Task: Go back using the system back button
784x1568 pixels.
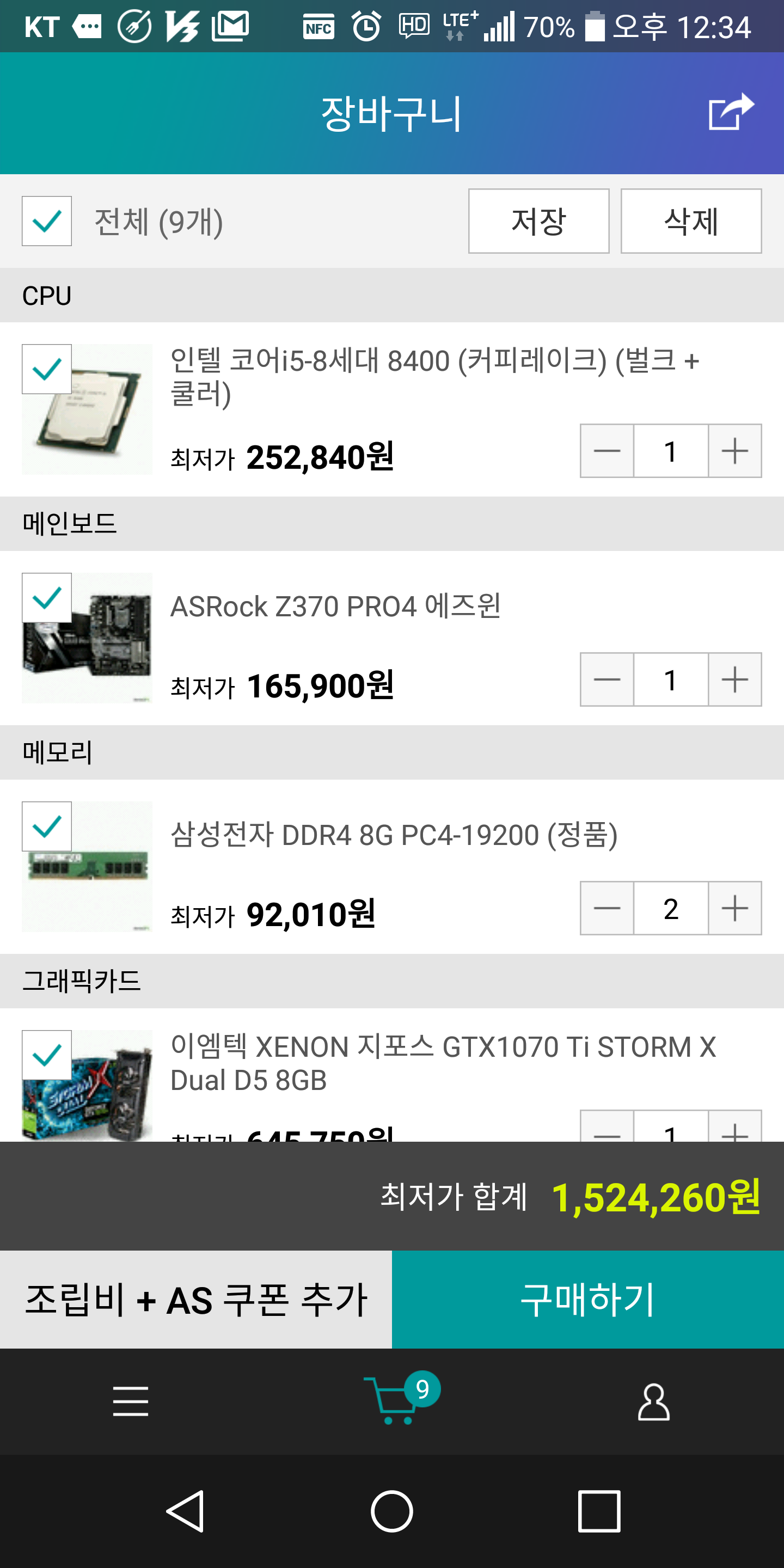Action: click(x=185, y=1511)
